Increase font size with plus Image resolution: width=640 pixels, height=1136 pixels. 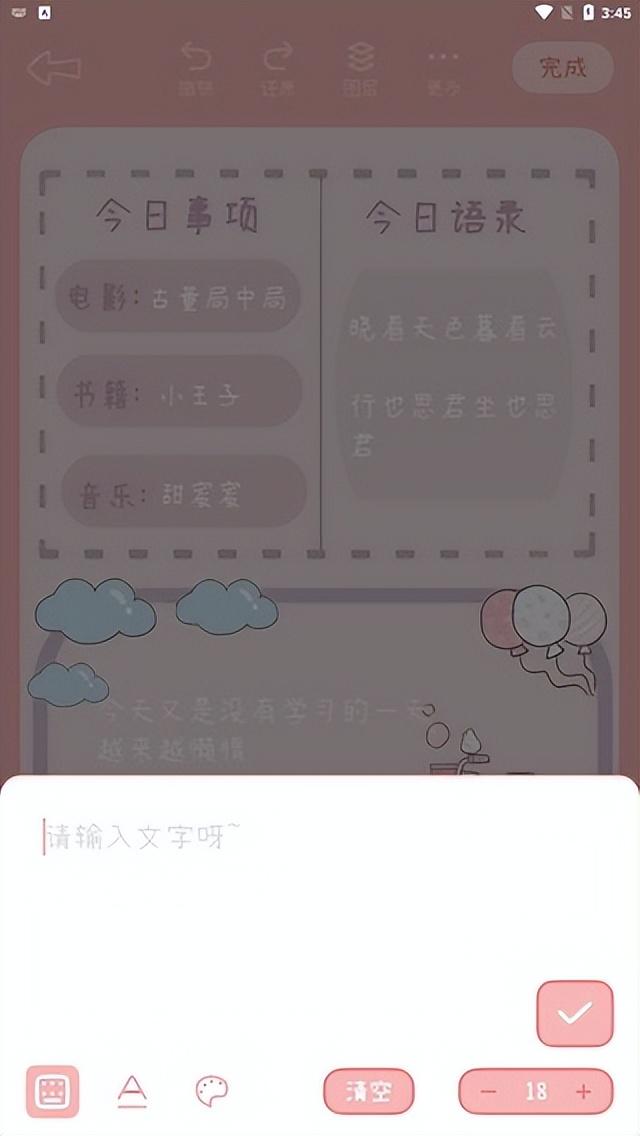coord(584,1091)
